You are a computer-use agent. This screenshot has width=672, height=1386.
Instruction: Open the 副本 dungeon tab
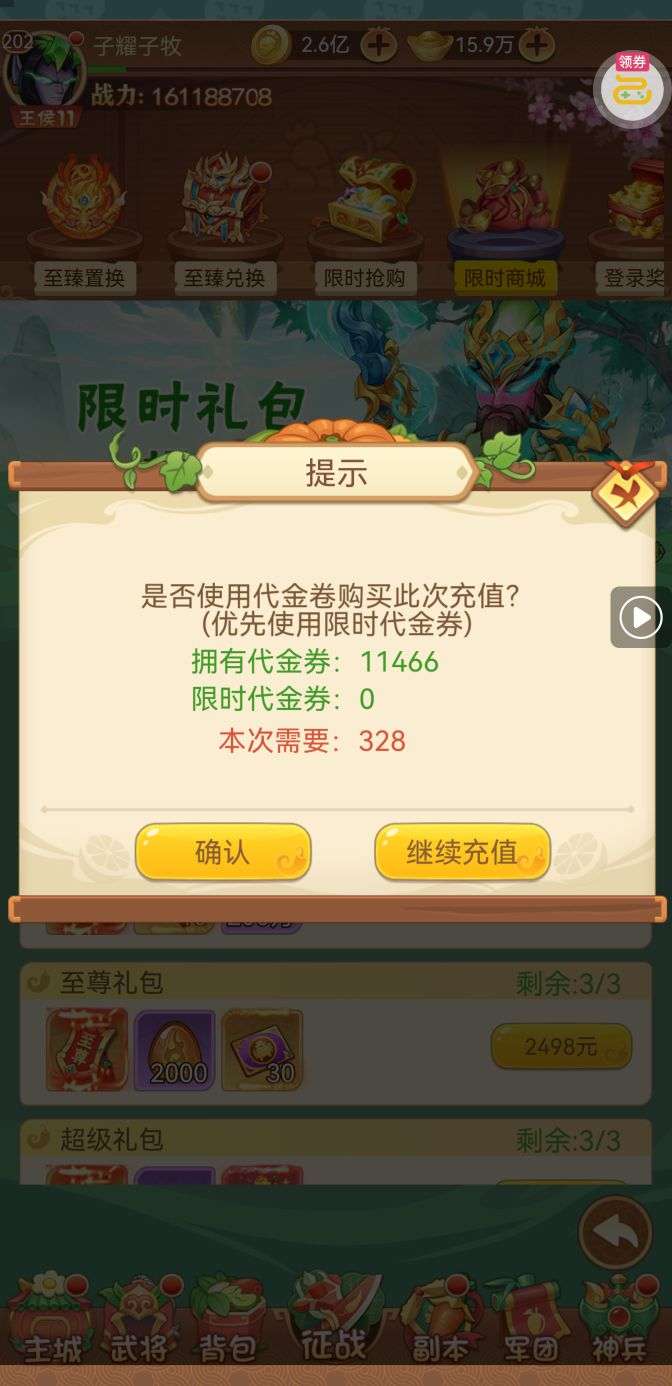(441, 1320)
